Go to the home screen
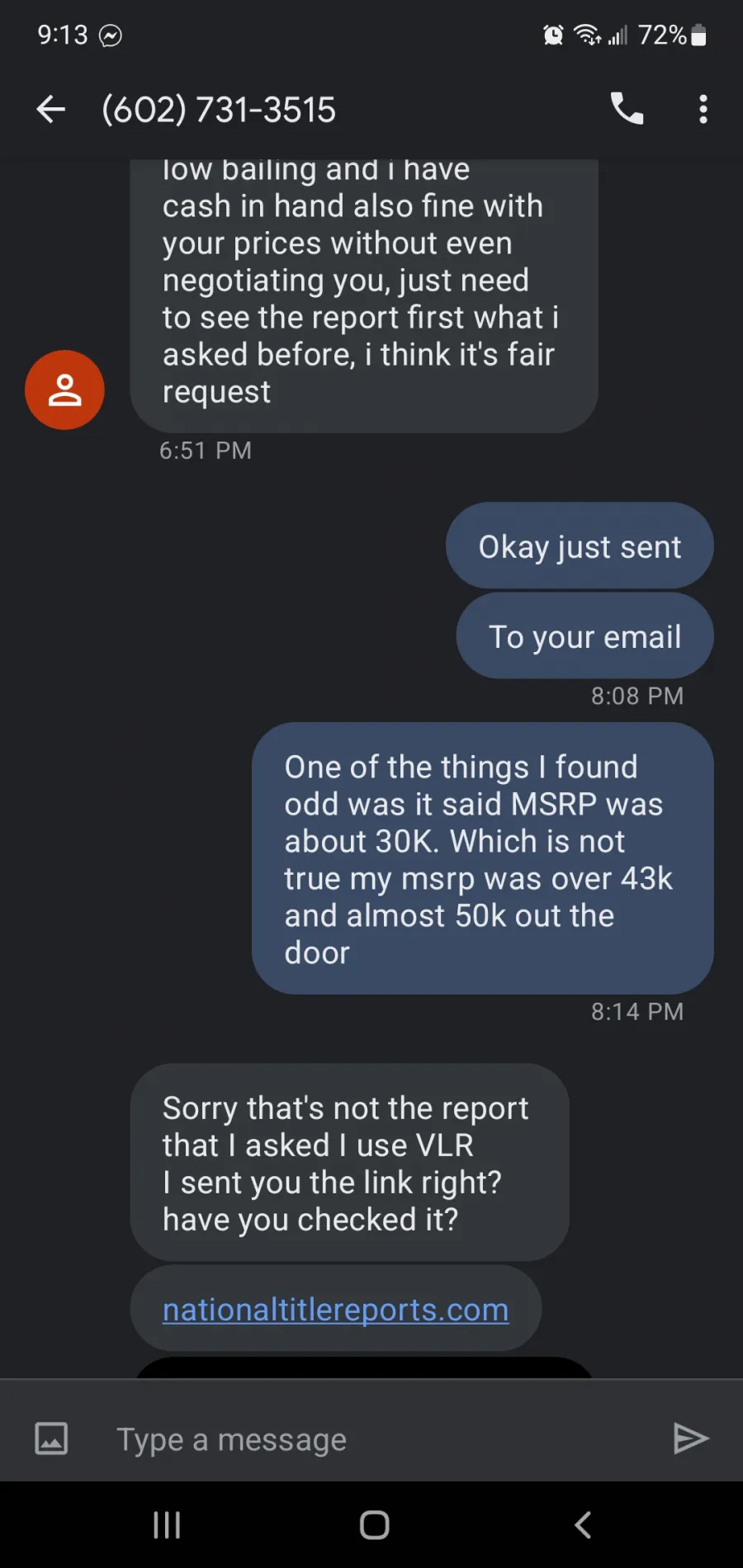 [x=374, y=1524]
